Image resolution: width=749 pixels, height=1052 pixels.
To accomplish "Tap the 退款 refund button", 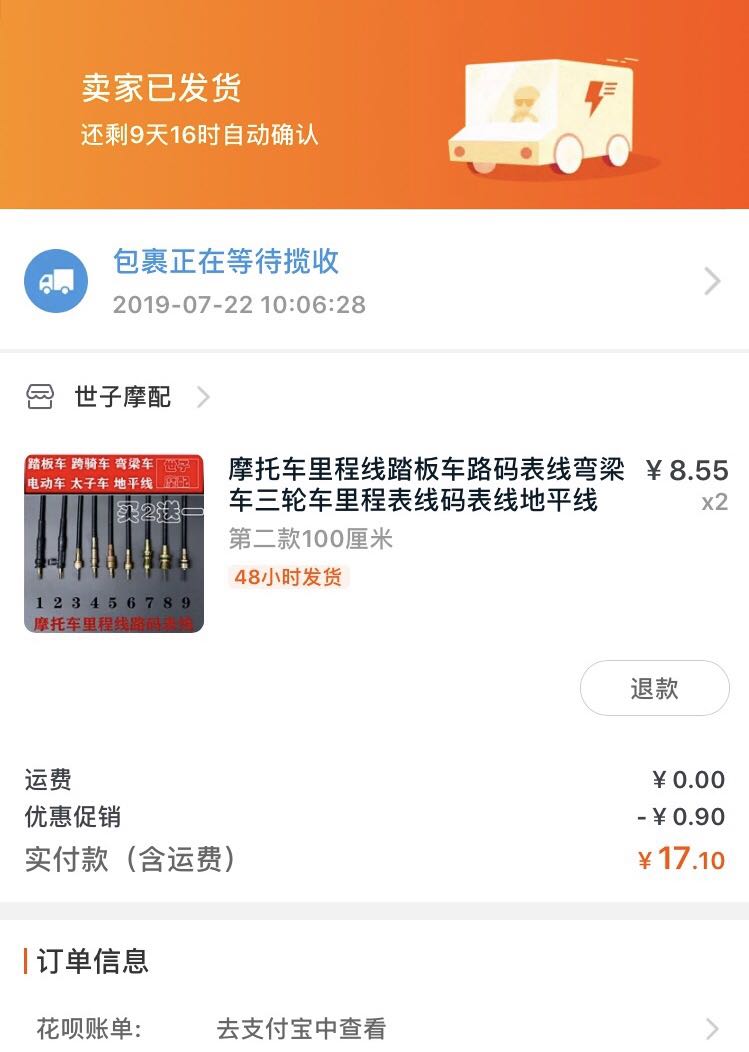I will [x=654, y=688].
